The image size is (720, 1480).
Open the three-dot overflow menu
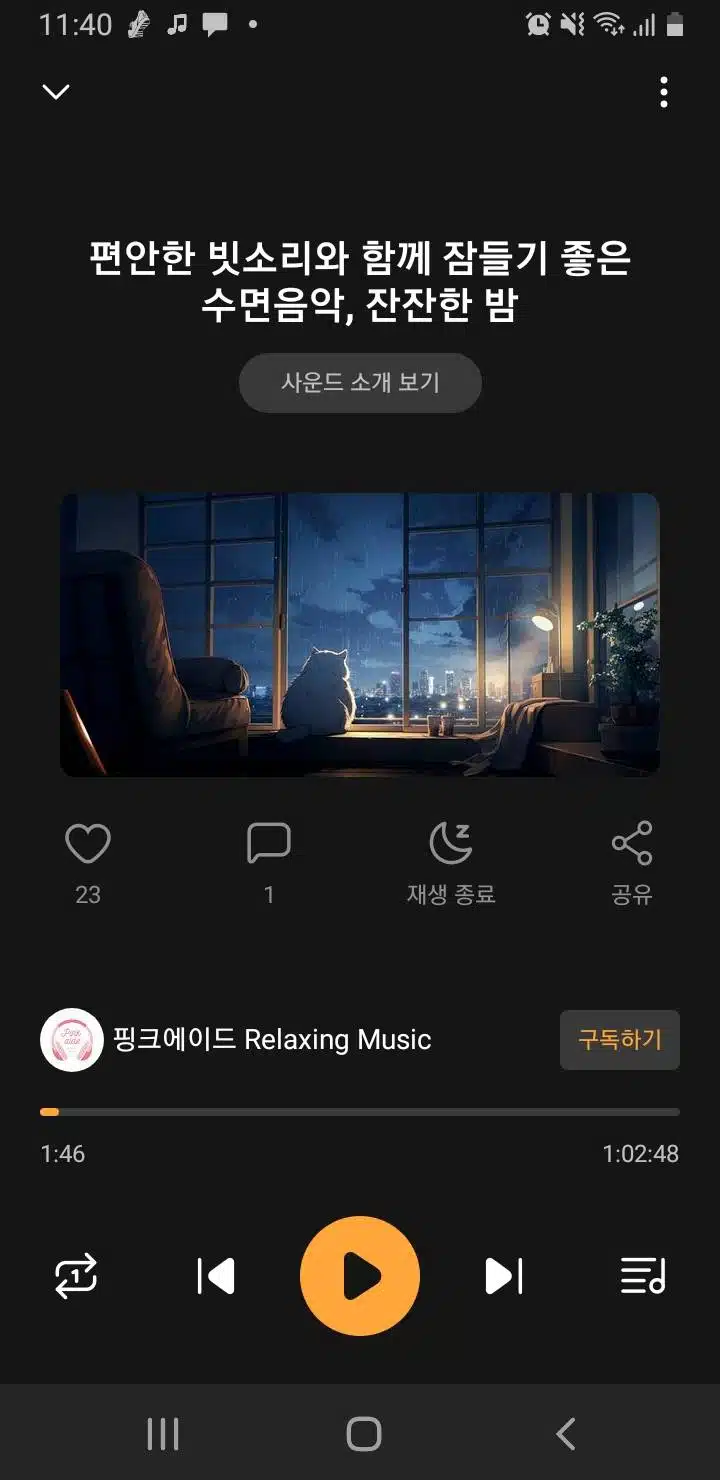point(663,92)
